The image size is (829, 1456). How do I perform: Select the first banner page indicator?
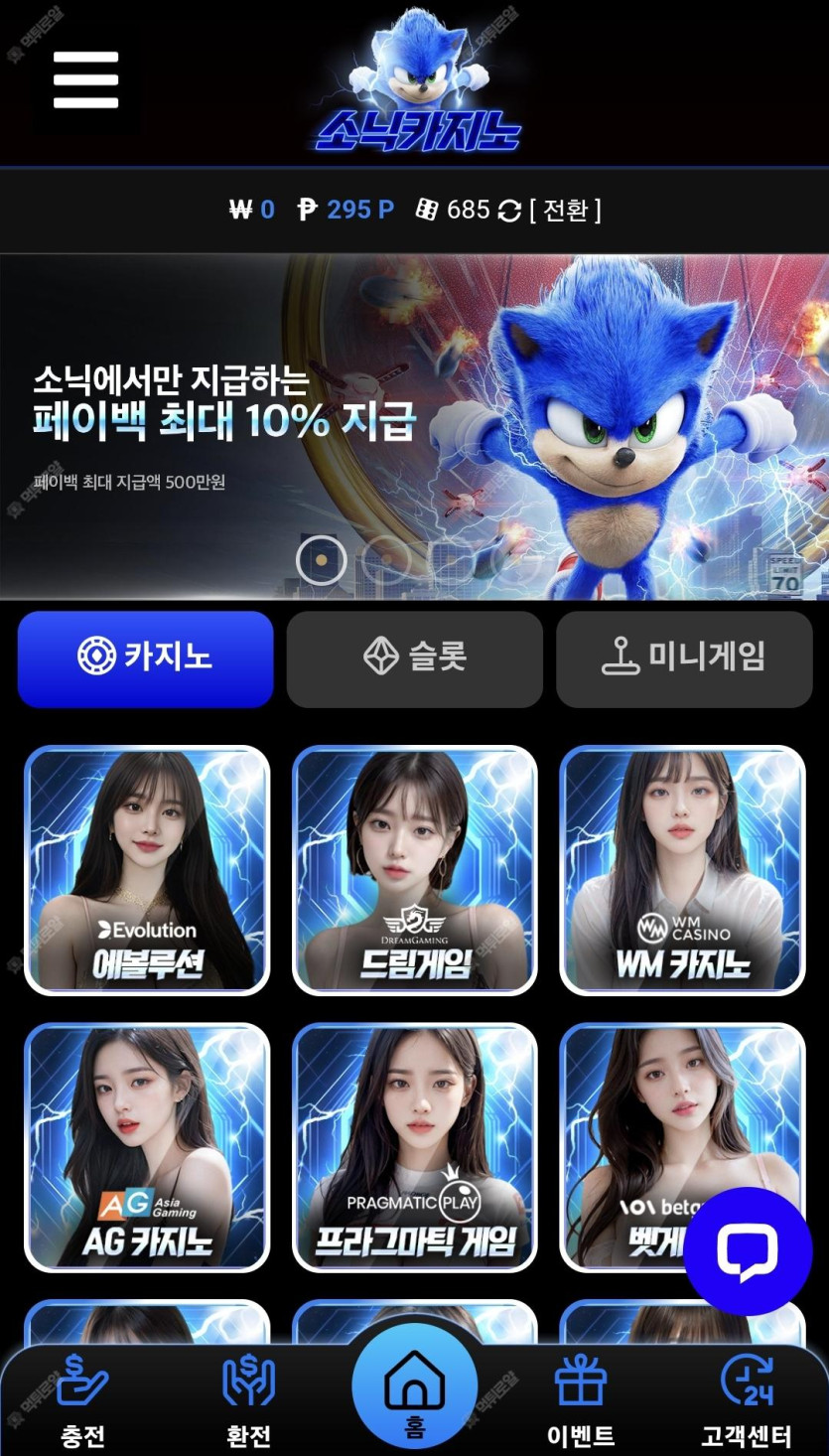pyautogui.click(x=322, y=560)
